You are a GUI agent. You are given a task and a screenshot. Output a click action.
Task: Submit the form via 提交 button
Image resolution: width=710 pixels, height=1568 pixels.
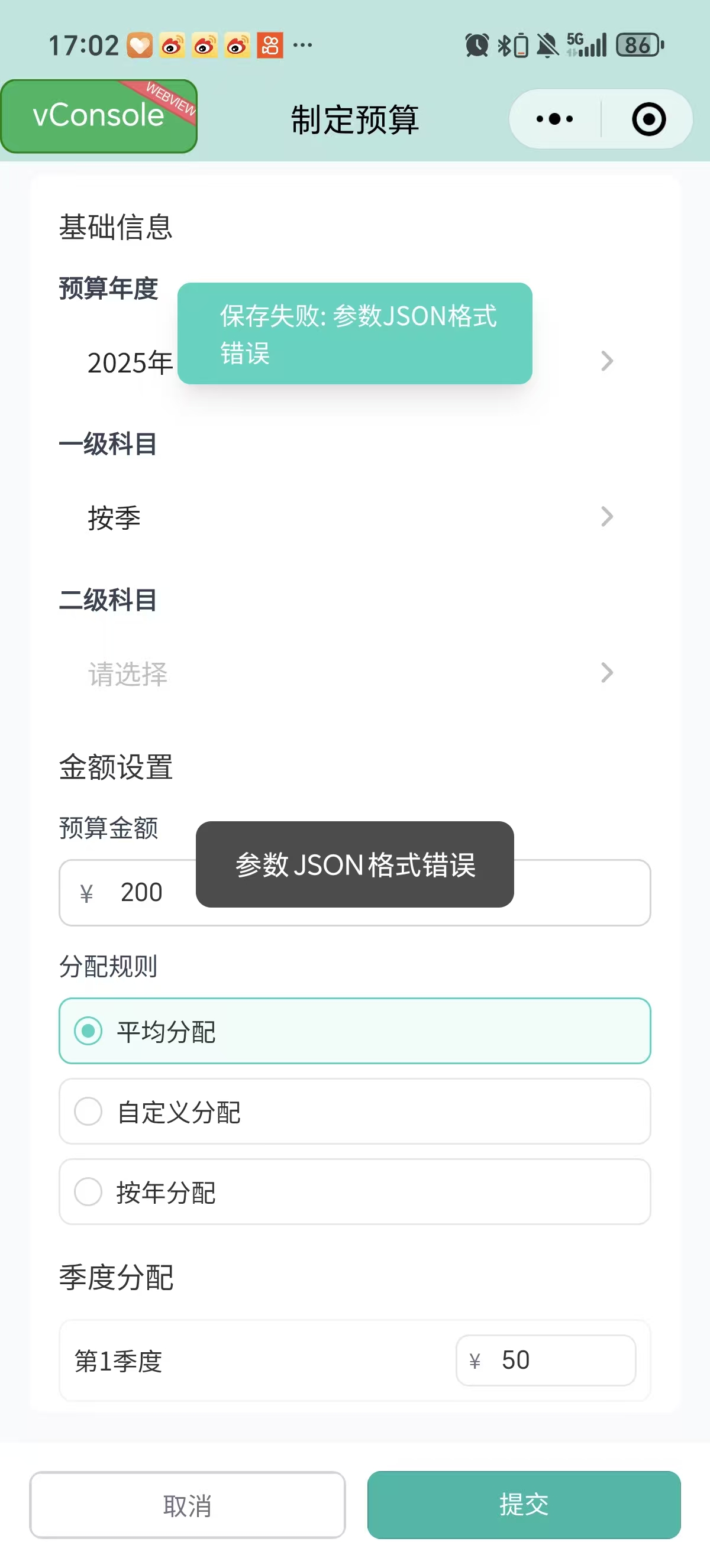click(524, 1504)
